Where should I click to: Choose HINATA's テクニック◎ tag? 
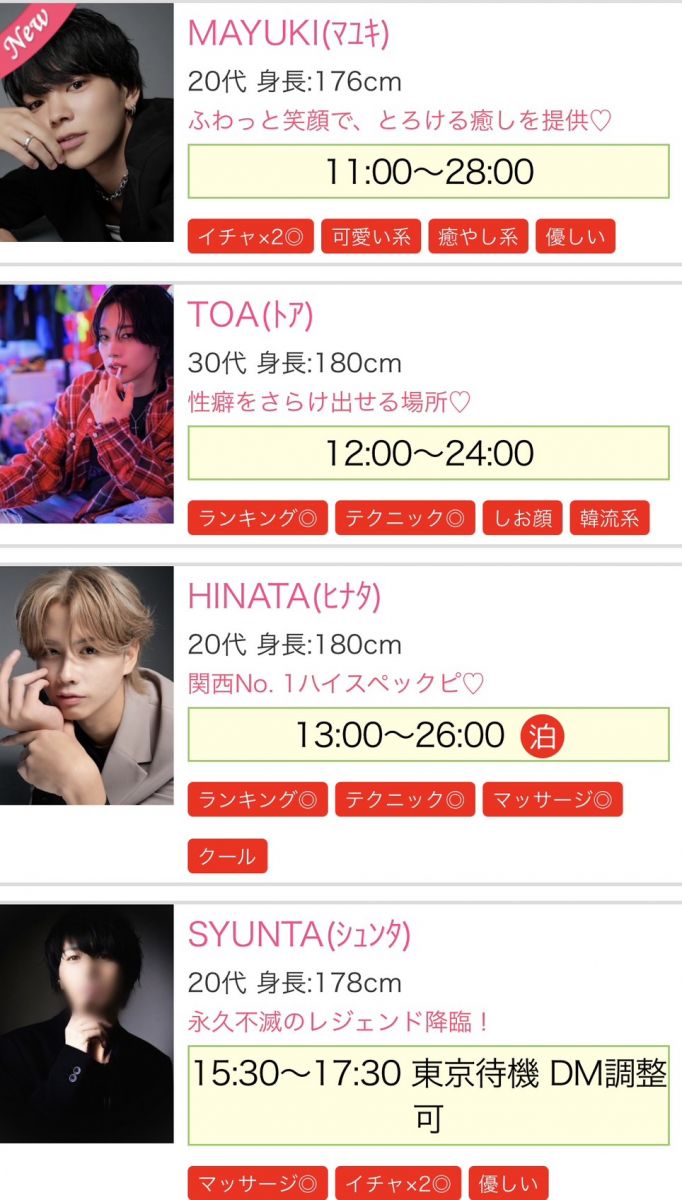pos(404,800)
